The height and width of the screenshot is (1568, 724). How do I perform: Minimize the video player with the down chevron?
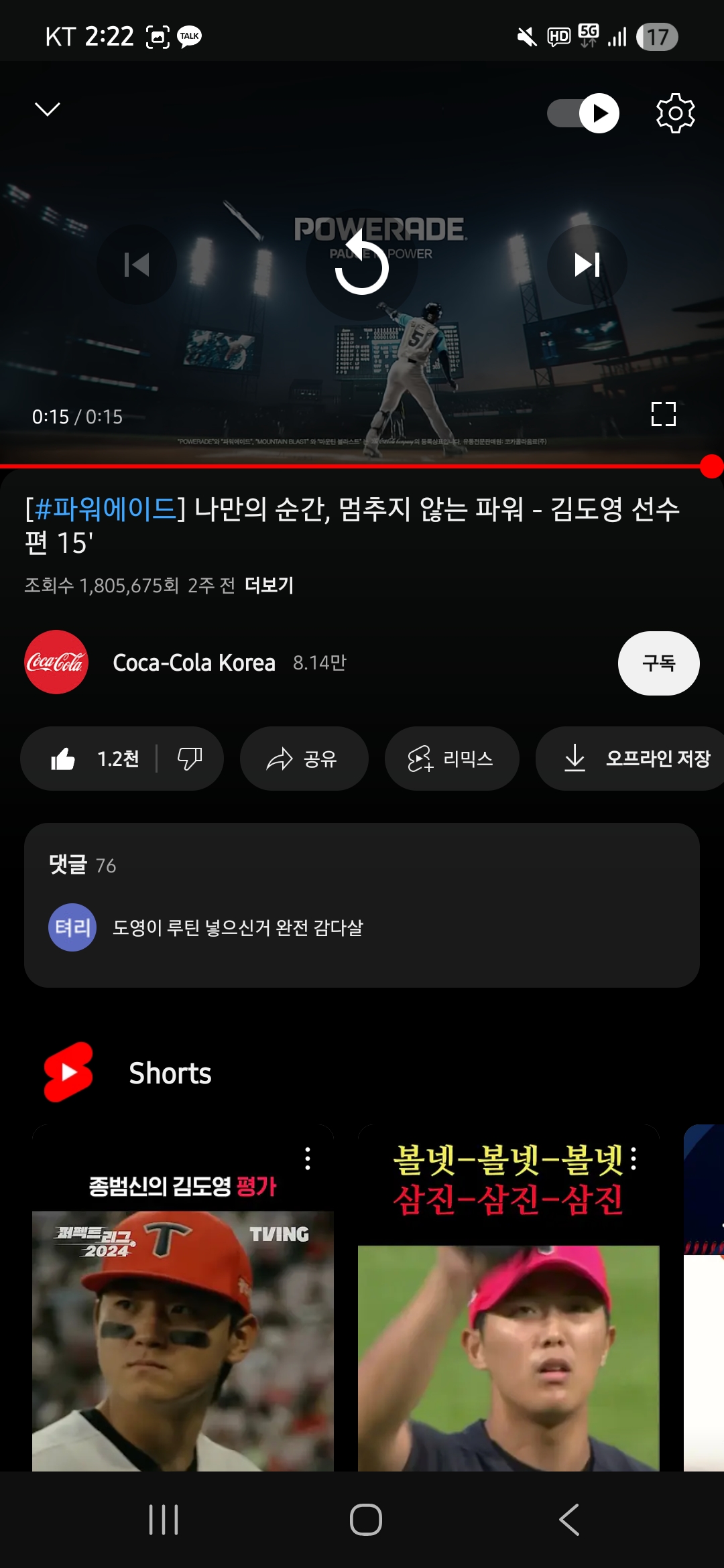coord(47,109)
